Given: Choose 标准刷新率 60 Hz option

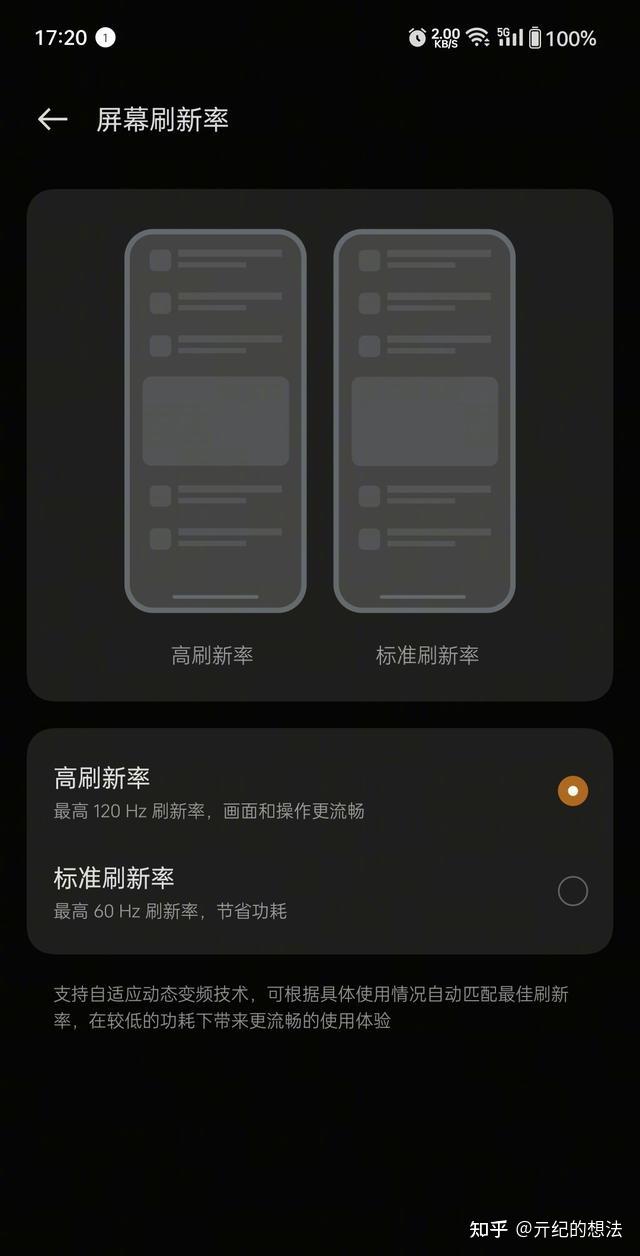Looking at the screenshot, I should click(x=572, y=891).
